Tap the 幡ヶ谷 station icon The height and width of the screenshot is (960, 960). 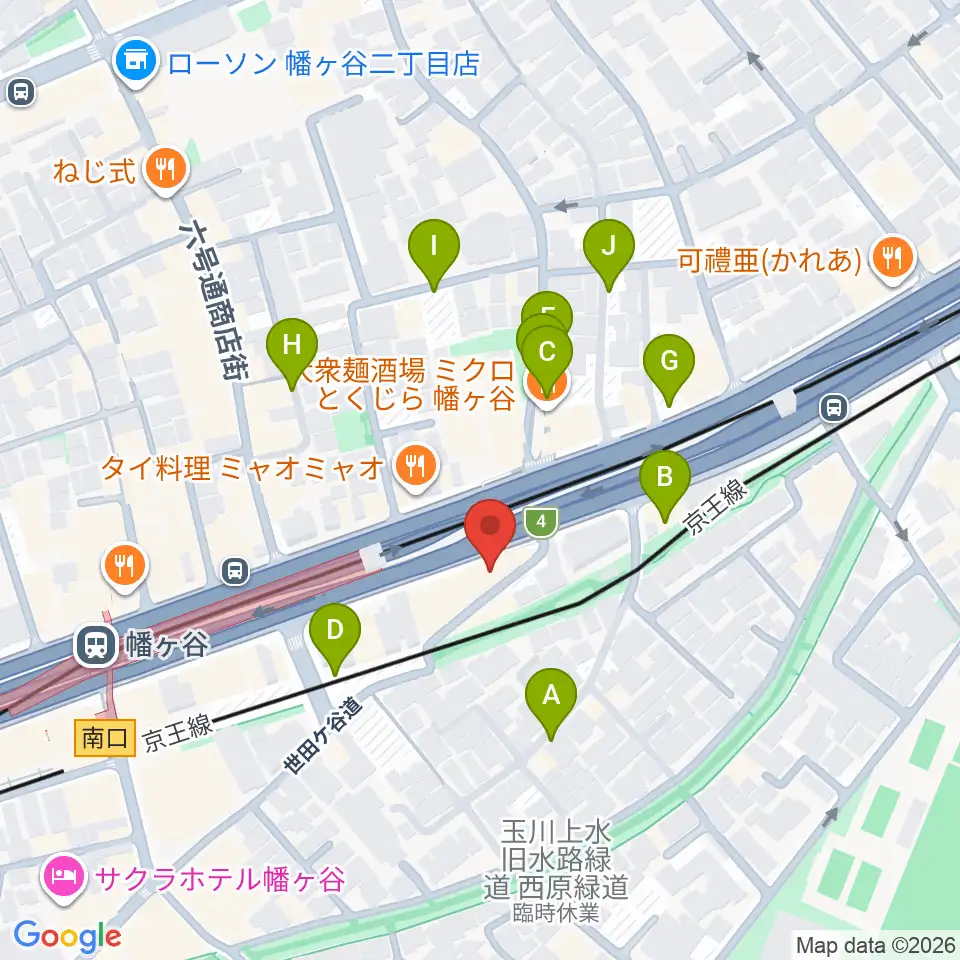tap(96, 645)
